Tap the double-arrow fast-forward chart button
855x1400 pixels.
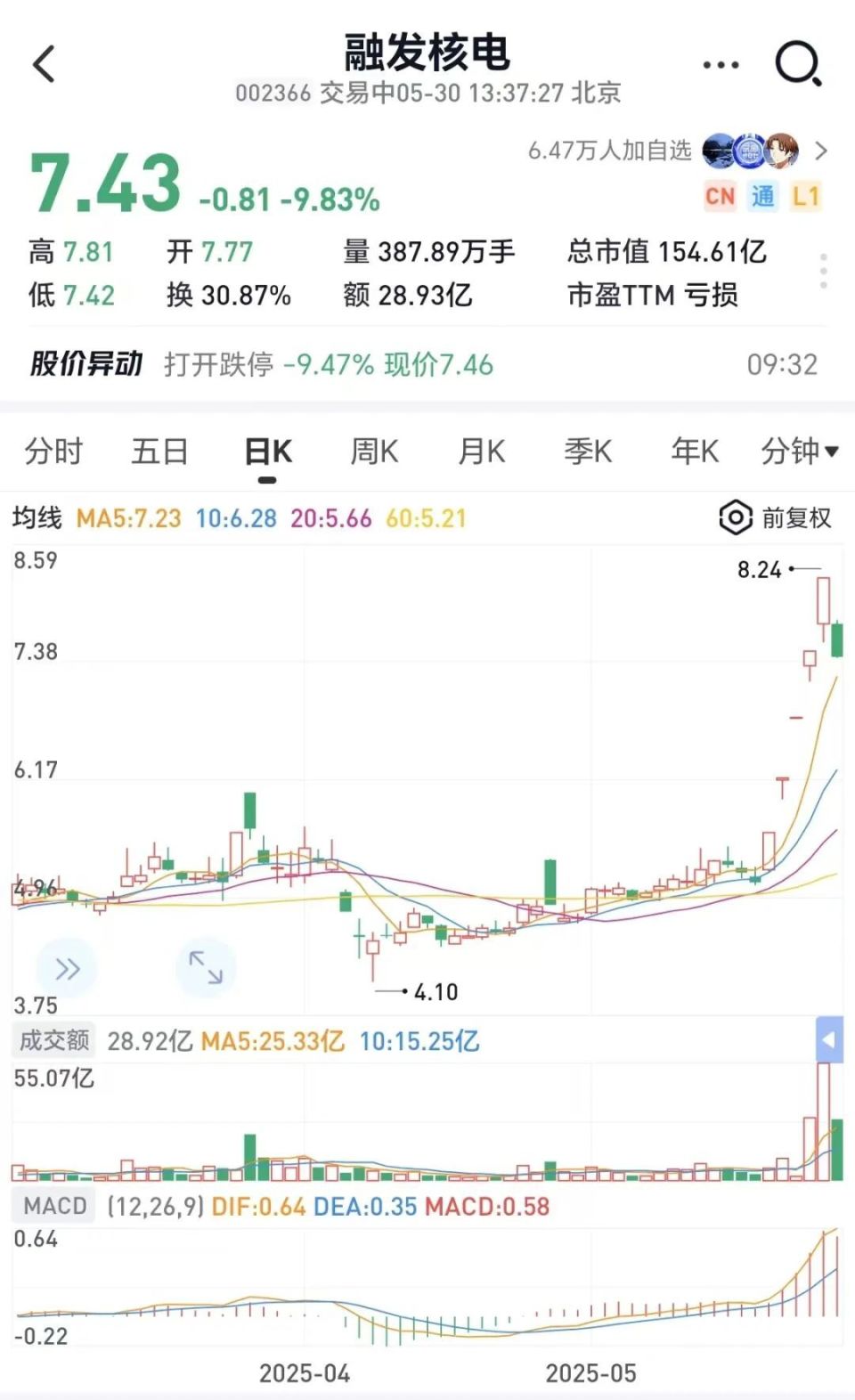click(67, 968)
